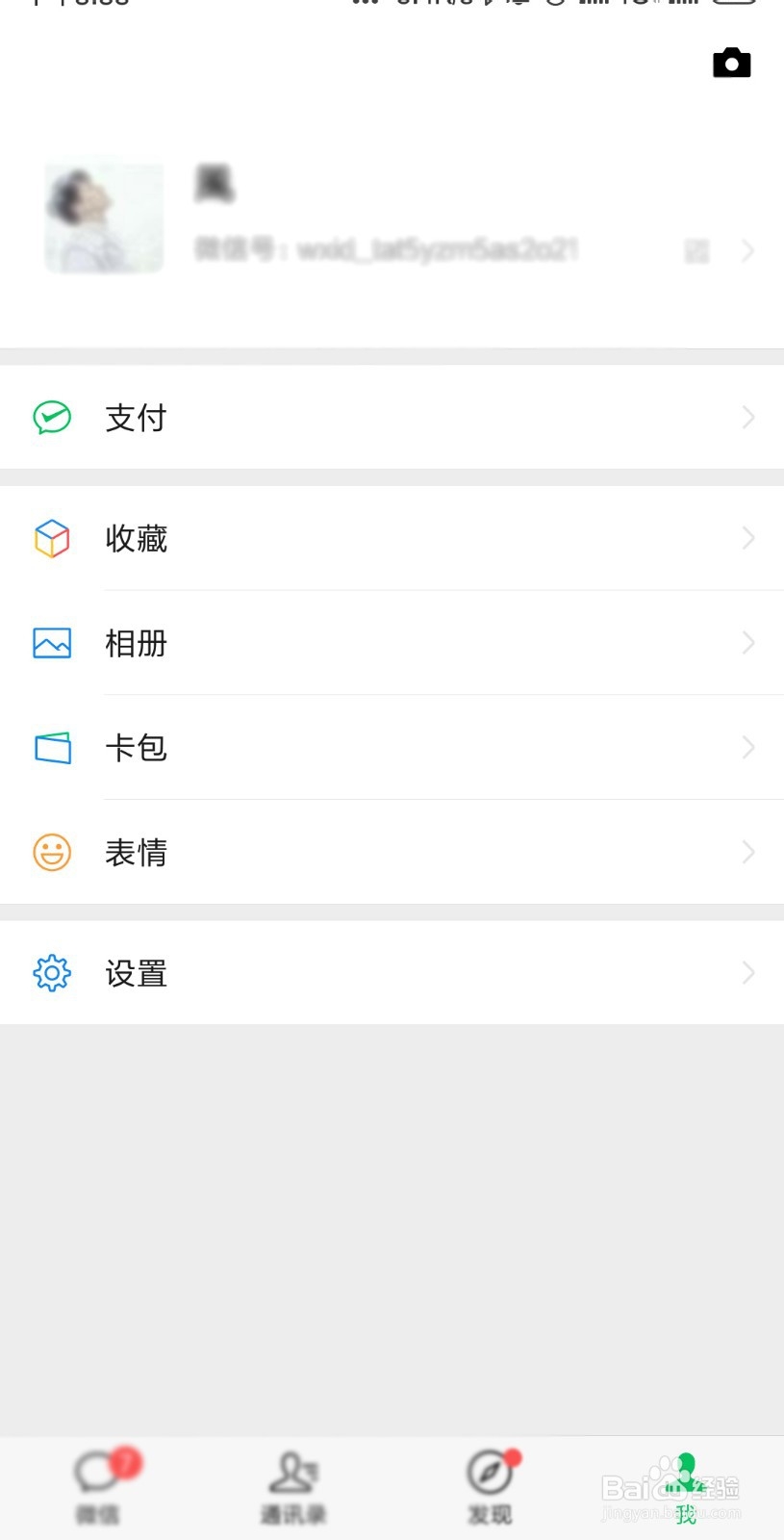
Task: Switch to the 通讯录 (Contacts) tab
Action: (x=294, y=1487)
